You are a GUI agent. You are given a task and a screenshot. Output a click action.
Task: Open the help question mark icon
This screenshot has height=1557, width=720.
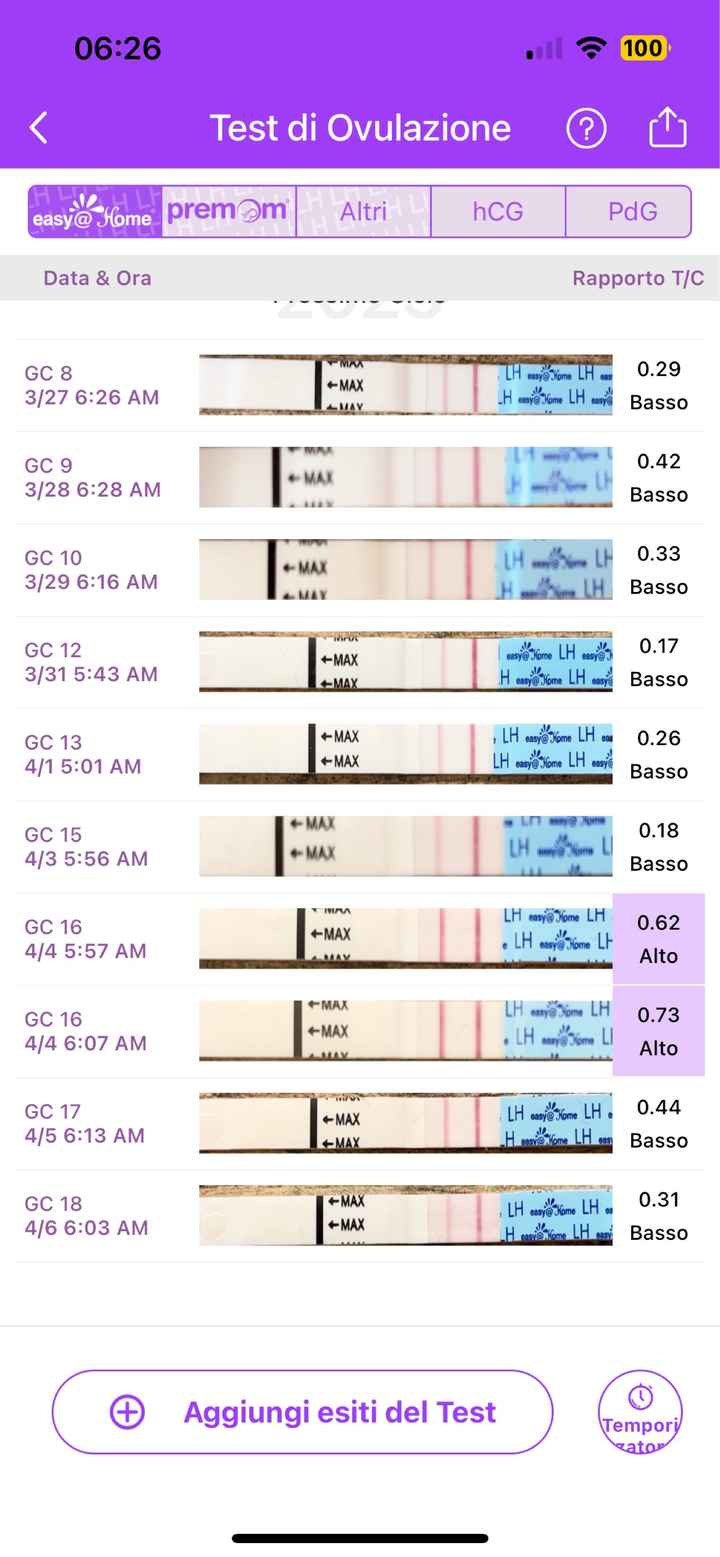pos(586,128)
